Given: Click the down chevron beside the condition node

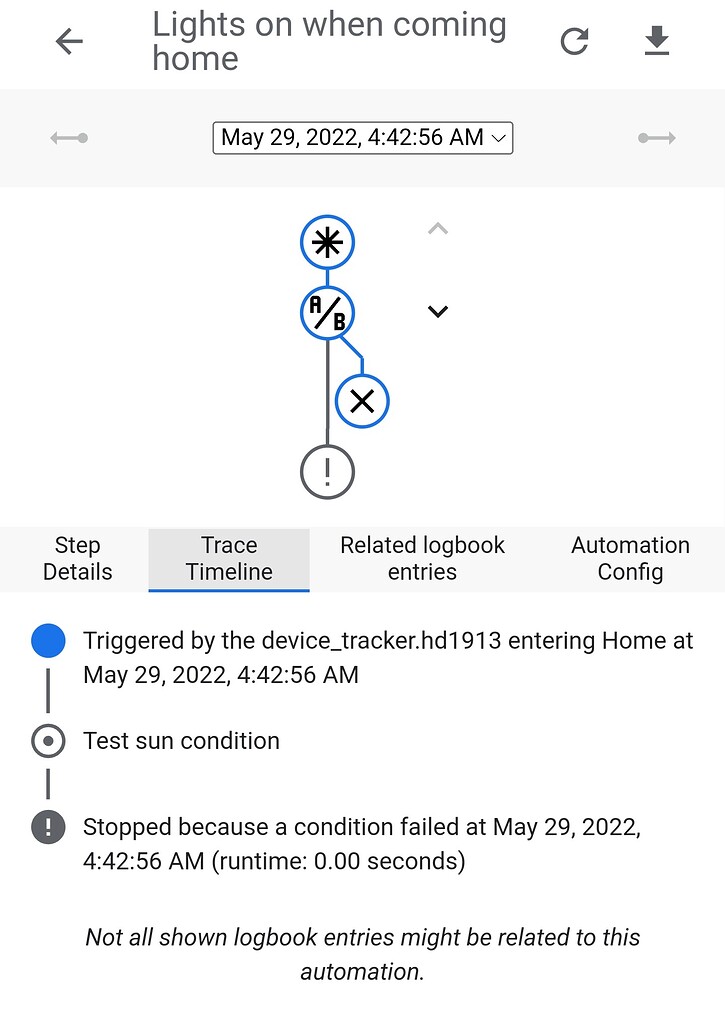Looking at the screenshot, I should (x=437, y=311).
